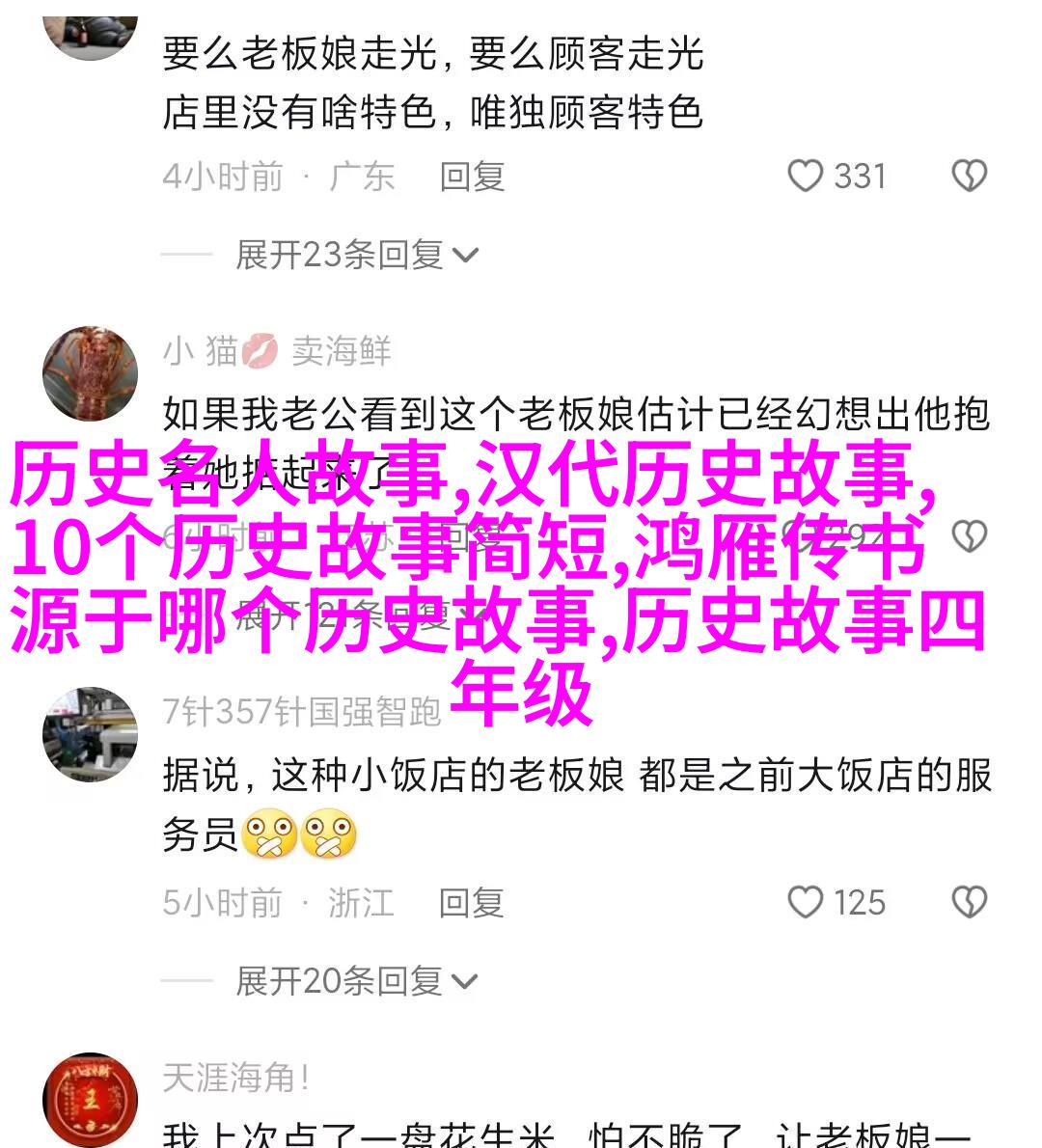This screenshot has height=1148, width=1042.
Task: Open the profile name 小猫 卖海鲜
Action: (x=277, y=351)
